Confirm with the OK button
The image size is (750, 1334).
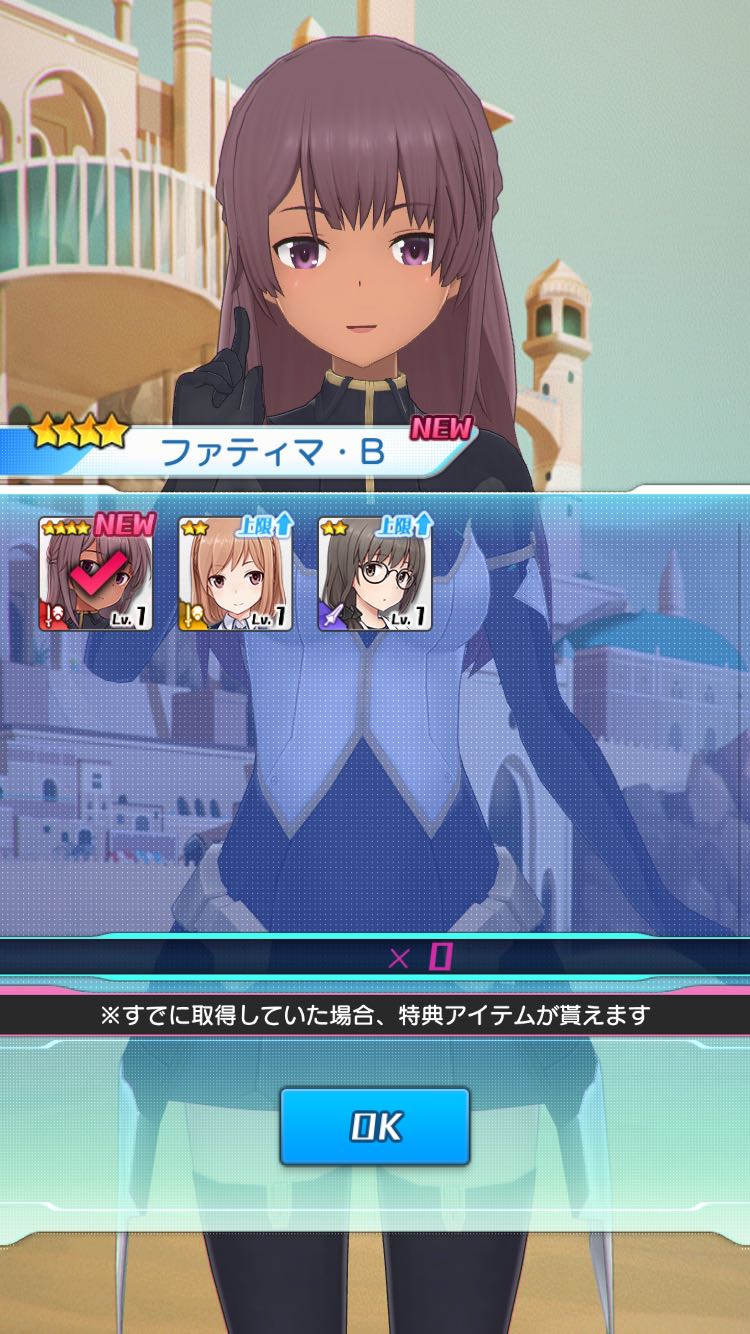point(375,1126)
